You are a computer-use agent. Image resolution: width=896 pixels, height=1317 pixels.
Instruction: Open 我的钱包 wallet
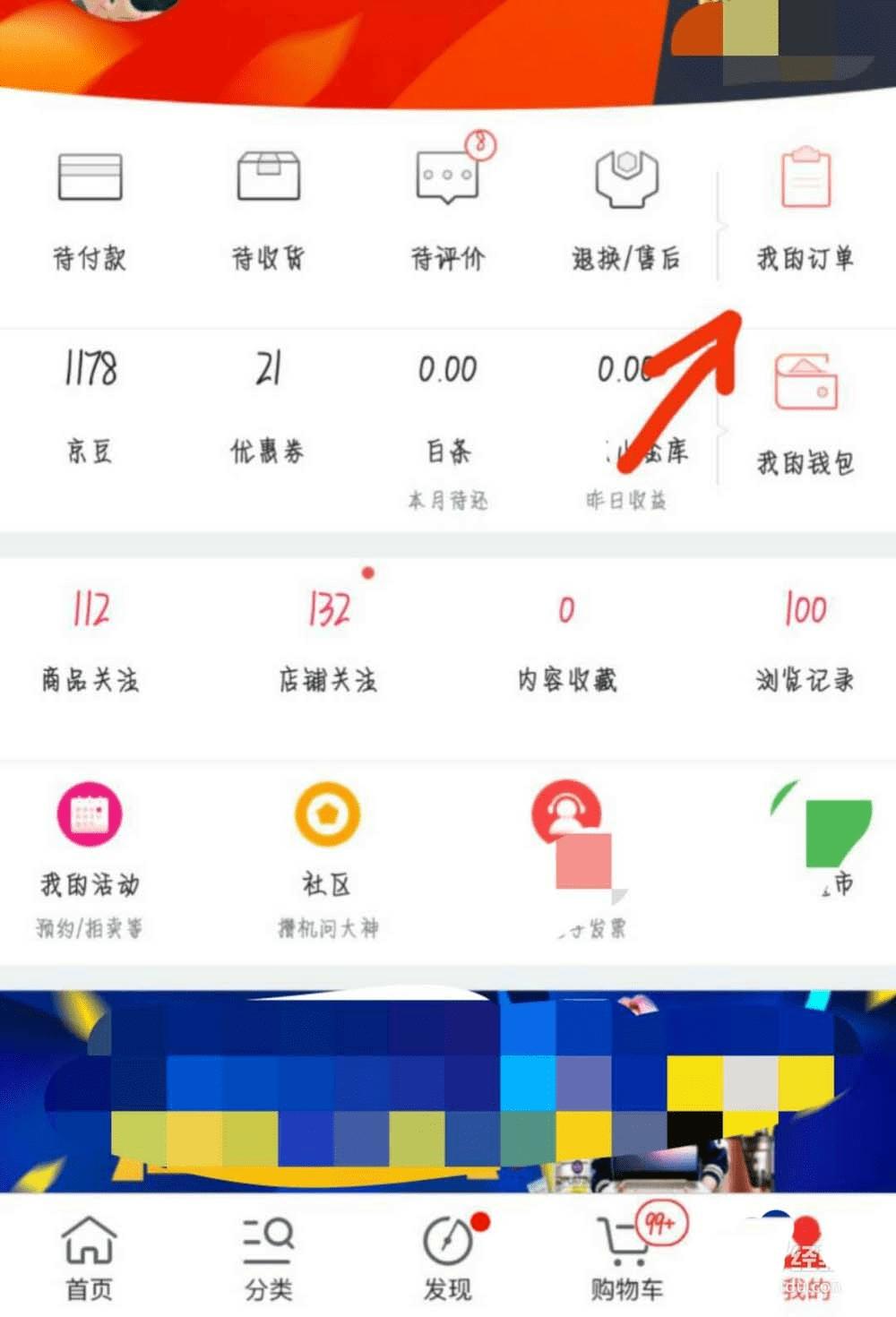806,412
